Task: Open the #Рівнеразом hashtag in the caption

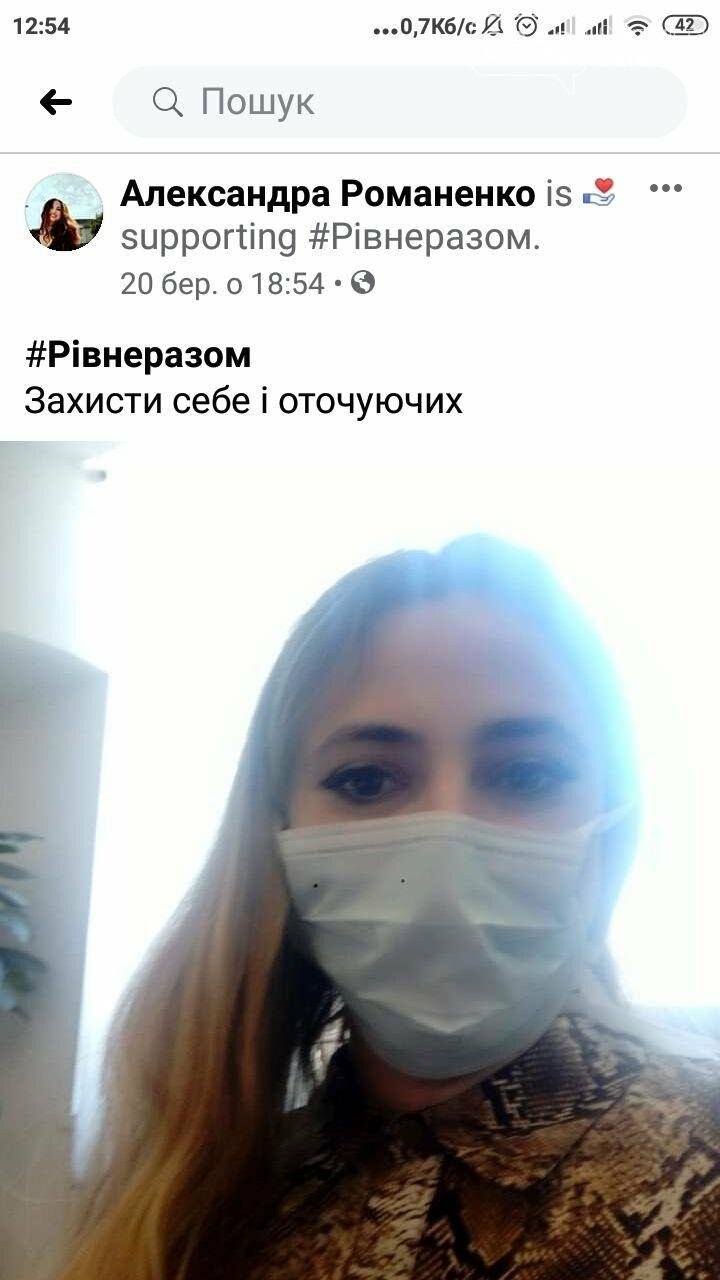Action: (x=137, y=355)
